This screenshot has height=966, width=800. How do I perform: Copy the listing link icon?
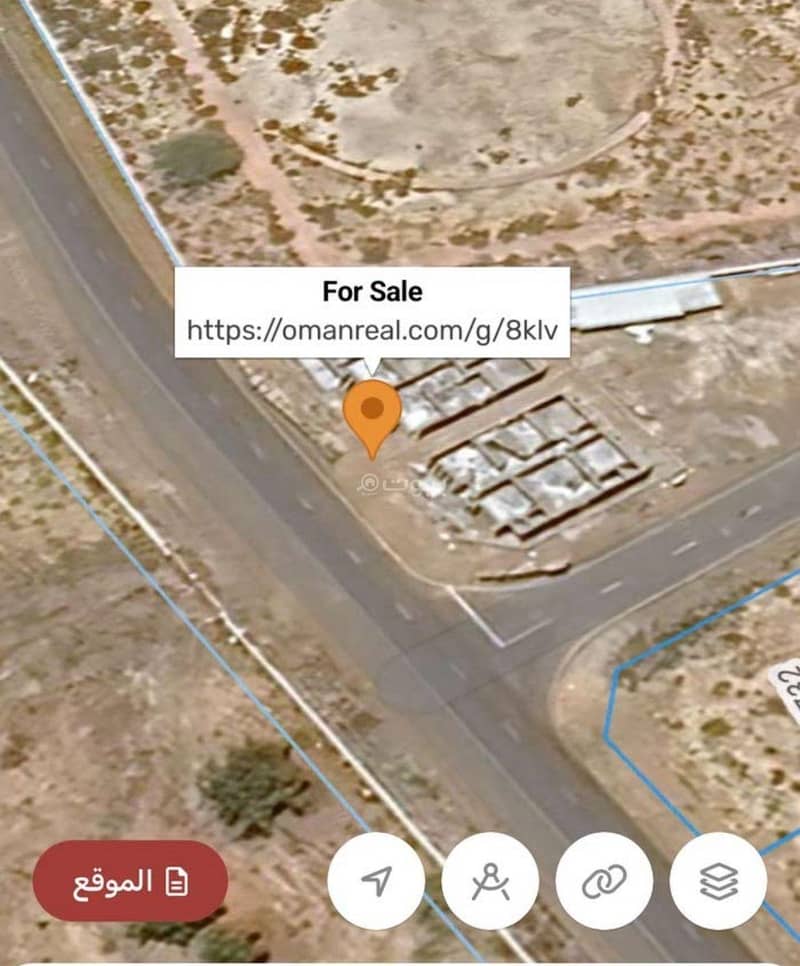604,881
